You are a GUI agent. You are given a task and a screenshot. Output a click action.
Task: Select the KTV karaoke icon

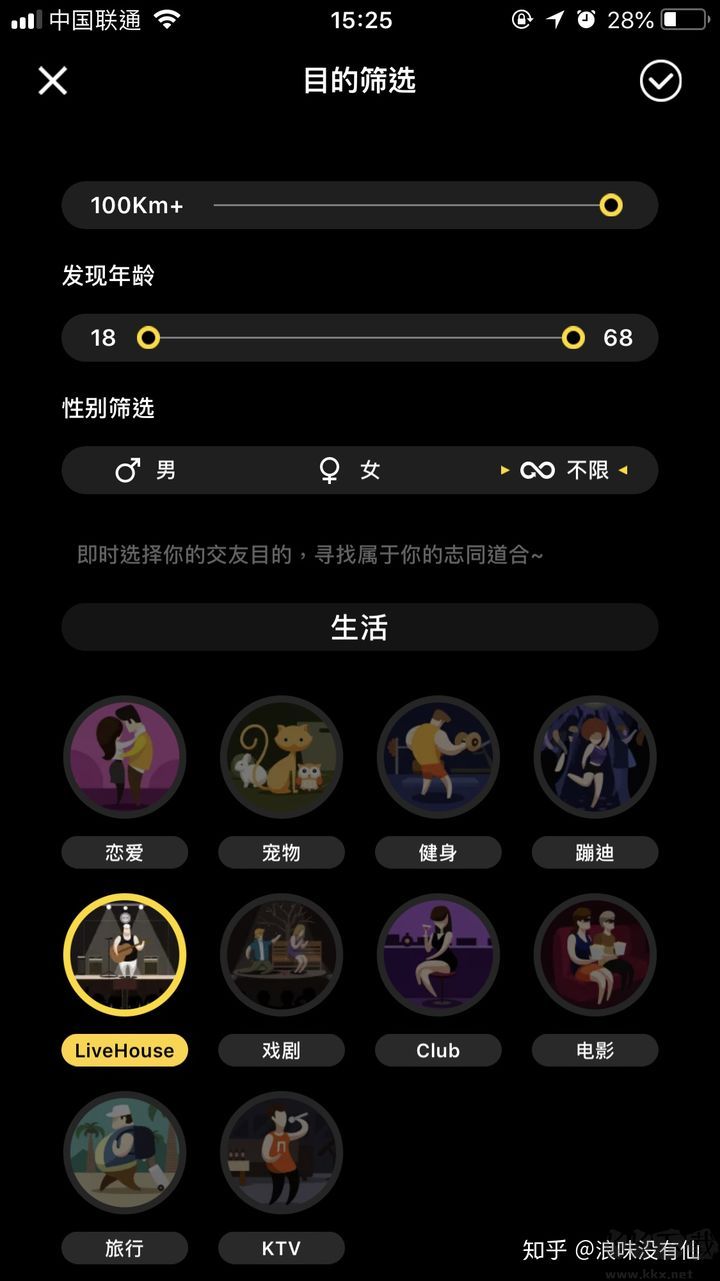[x=281, y=1152]
